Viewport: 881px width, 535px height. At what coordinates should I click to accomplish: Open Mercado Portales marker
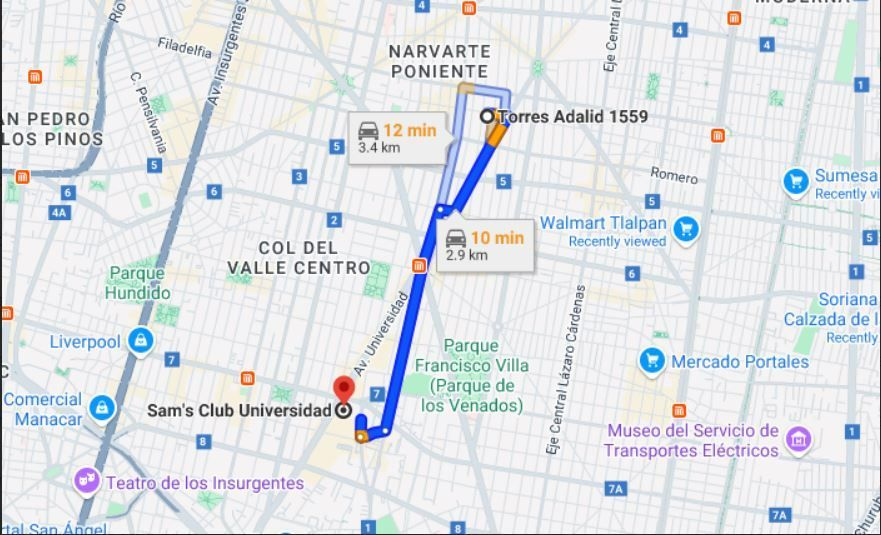click(x=653, y=361)
